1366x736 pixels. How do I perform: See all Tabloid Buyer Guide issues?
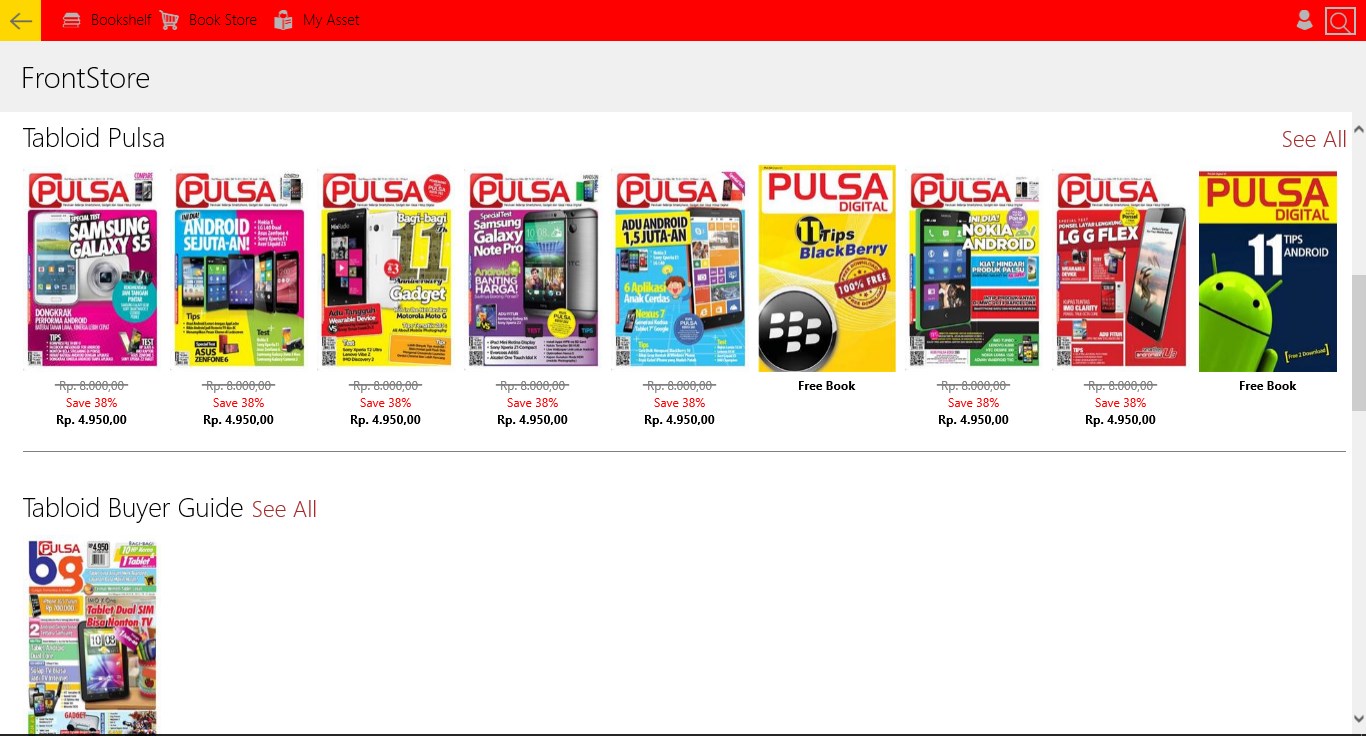[284, 509]
